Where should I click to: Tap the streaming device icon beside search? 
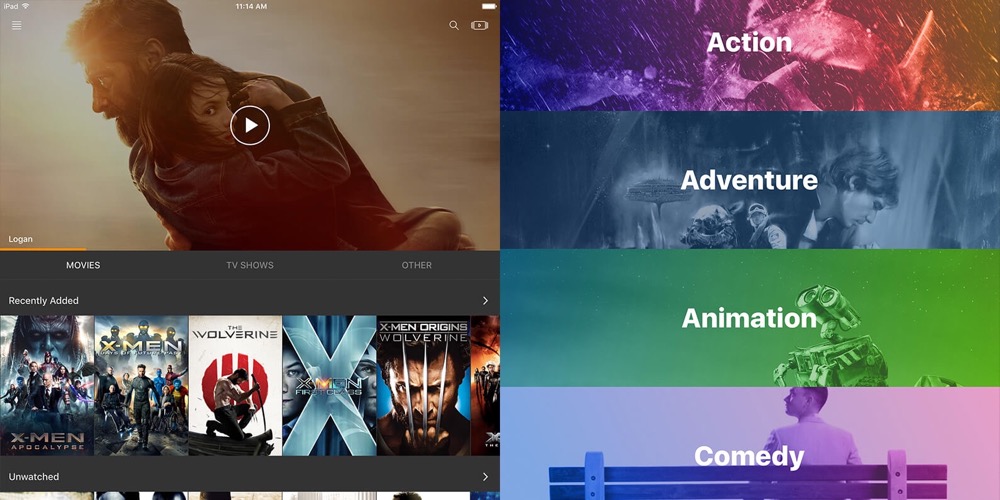point(479,25)
